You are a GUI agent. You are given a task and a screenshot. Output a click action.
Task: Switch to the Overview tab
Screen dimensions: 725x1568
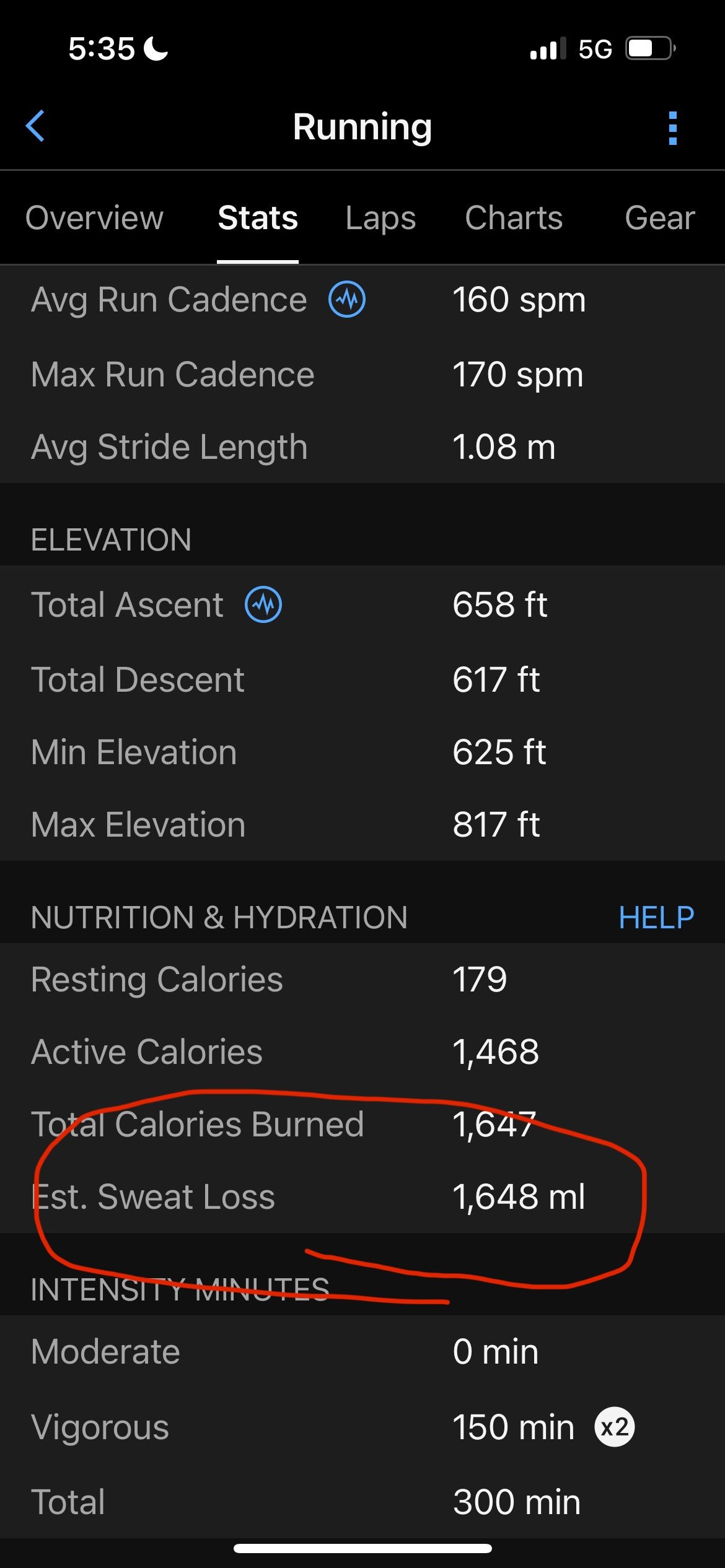[94, 218]
